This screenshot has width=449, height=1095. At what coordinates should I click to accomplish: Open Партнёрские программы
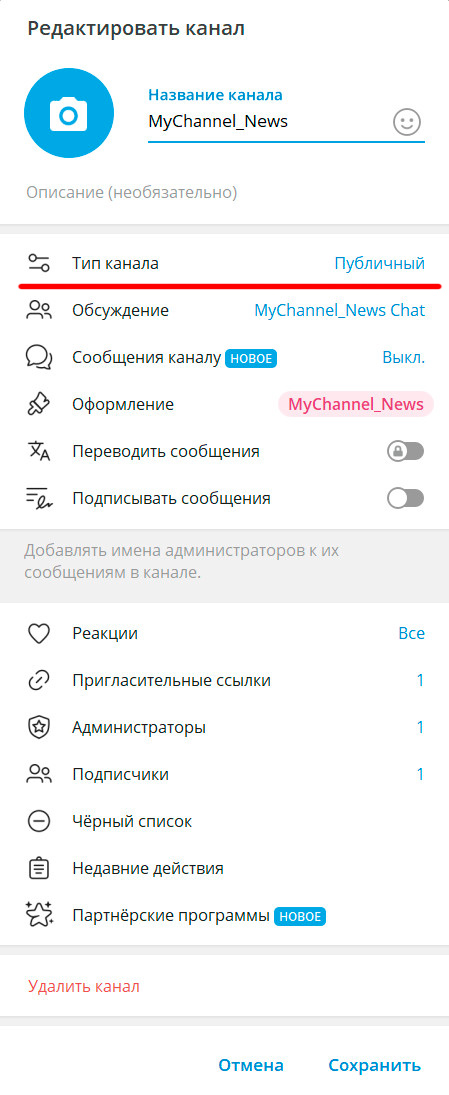[x=224, y=916]
